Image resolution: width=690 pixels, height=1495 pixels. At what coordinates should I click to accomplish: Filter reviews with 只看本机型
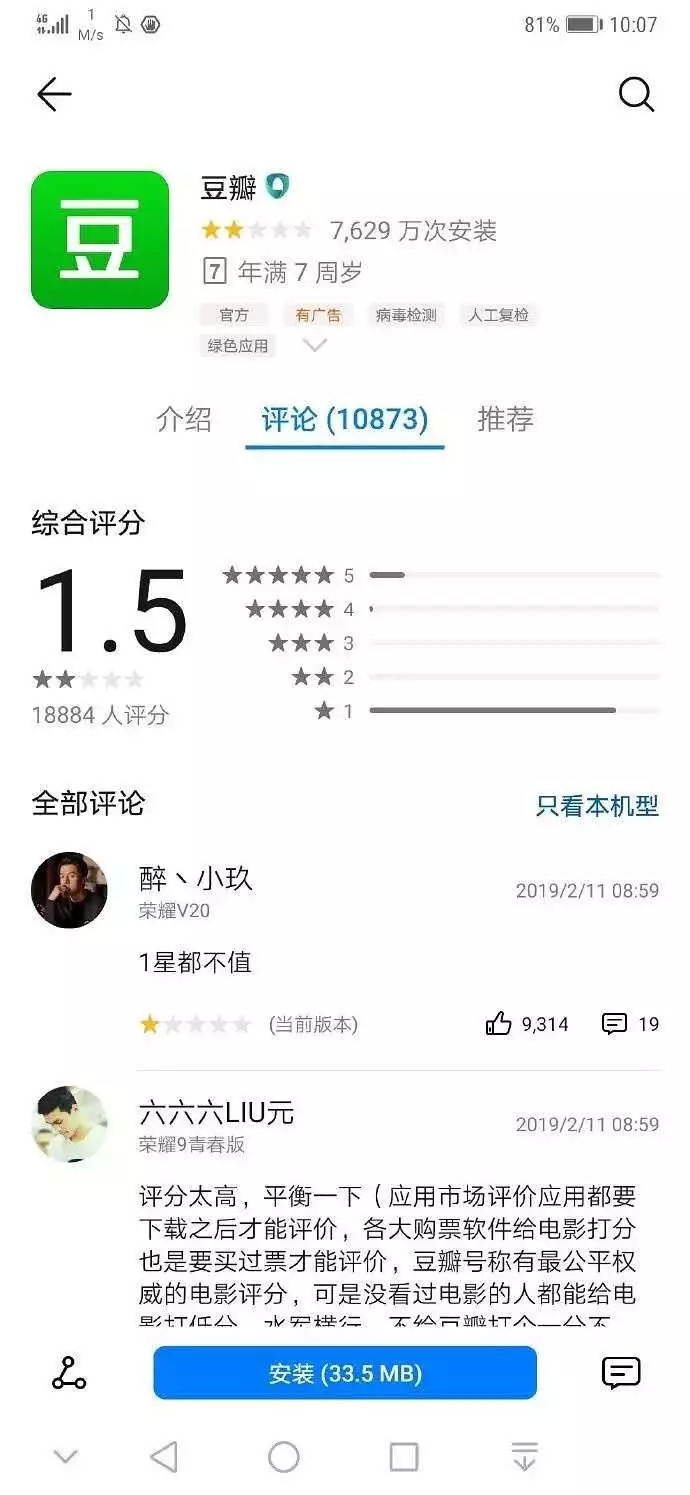(598, 806)
